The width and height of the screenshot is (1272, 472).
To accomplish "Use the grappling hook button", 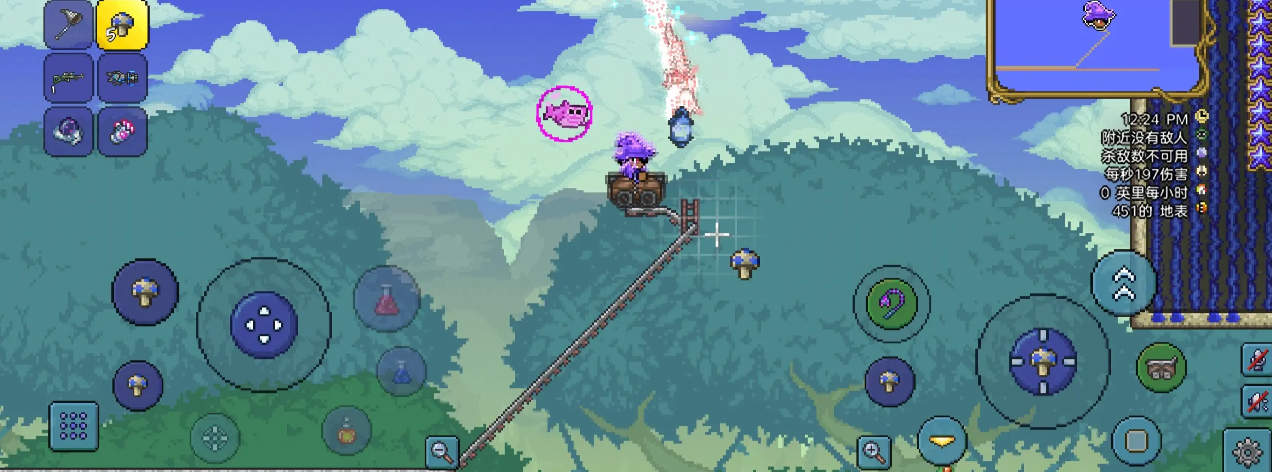I will click(891, 304).
